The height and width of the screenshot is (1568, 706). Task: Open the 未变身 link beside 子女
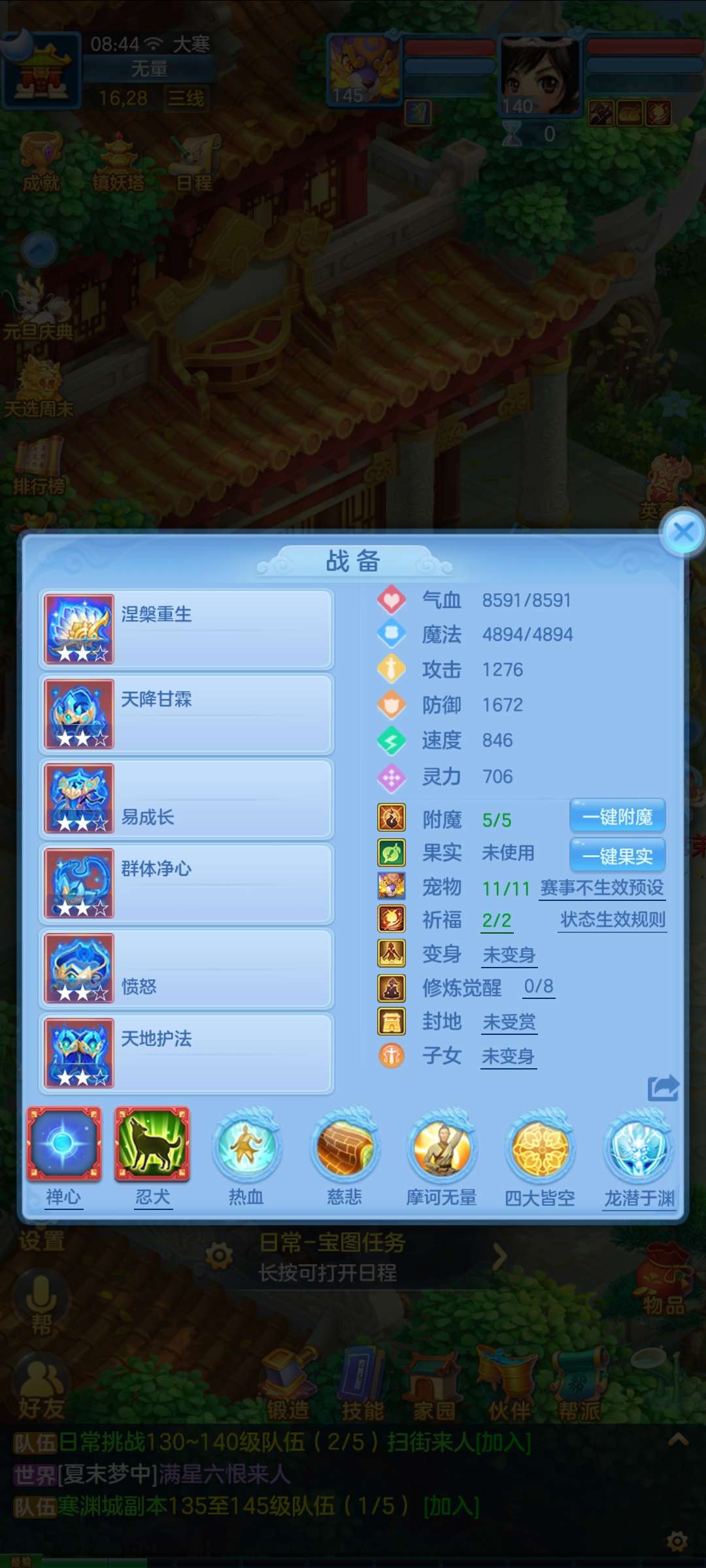pos(509,1056)
